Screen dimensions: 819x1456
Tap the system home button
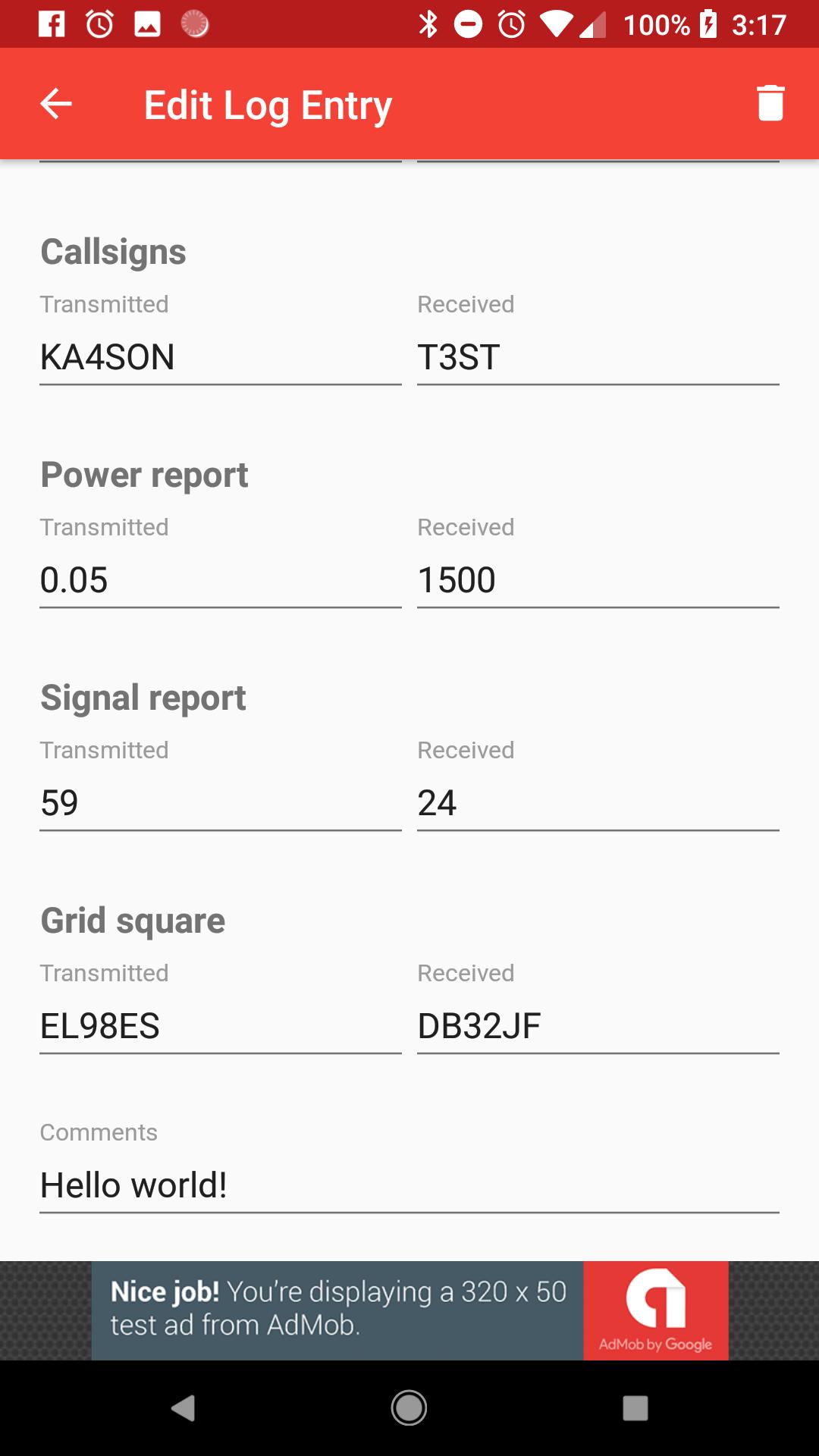[409, 1408]
